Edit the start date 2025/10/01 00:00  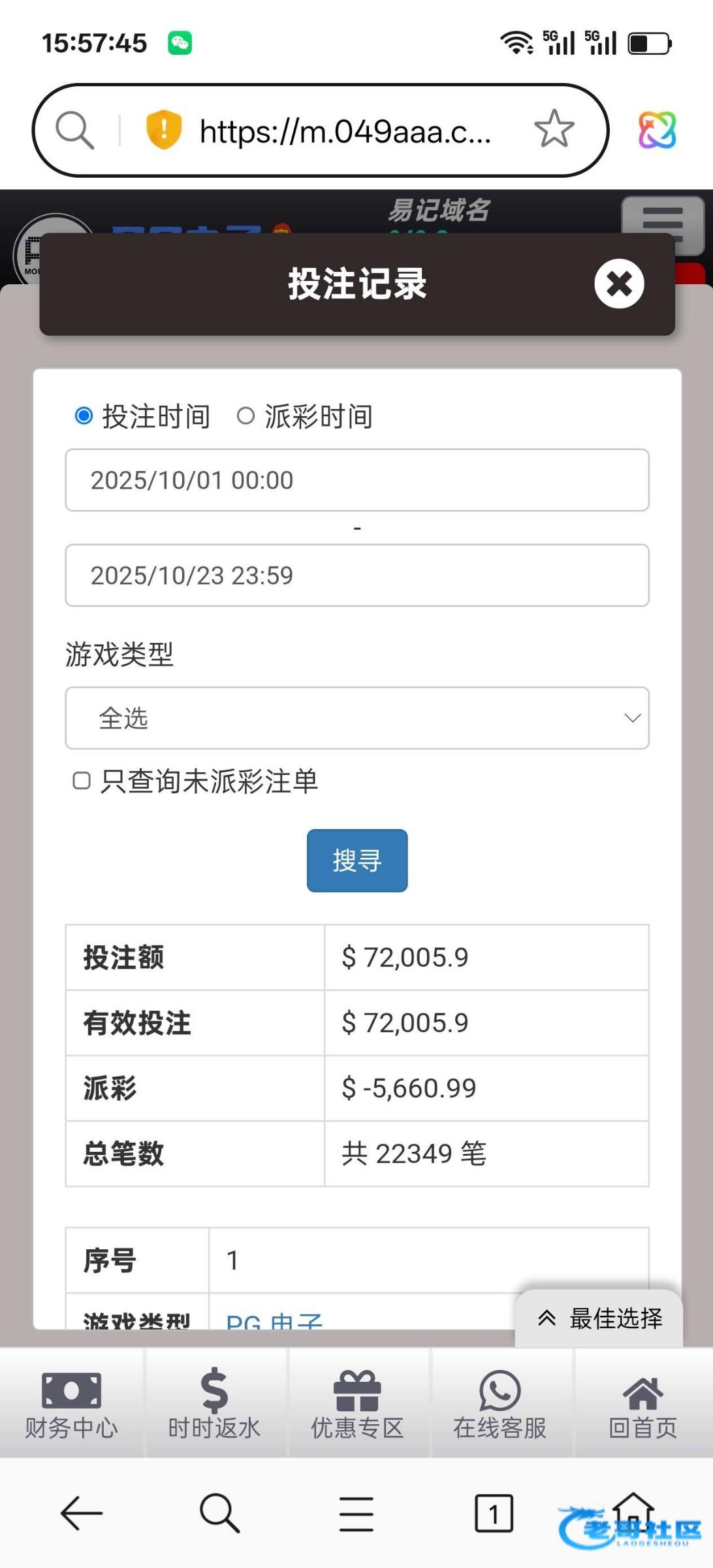tap(356, 480)
